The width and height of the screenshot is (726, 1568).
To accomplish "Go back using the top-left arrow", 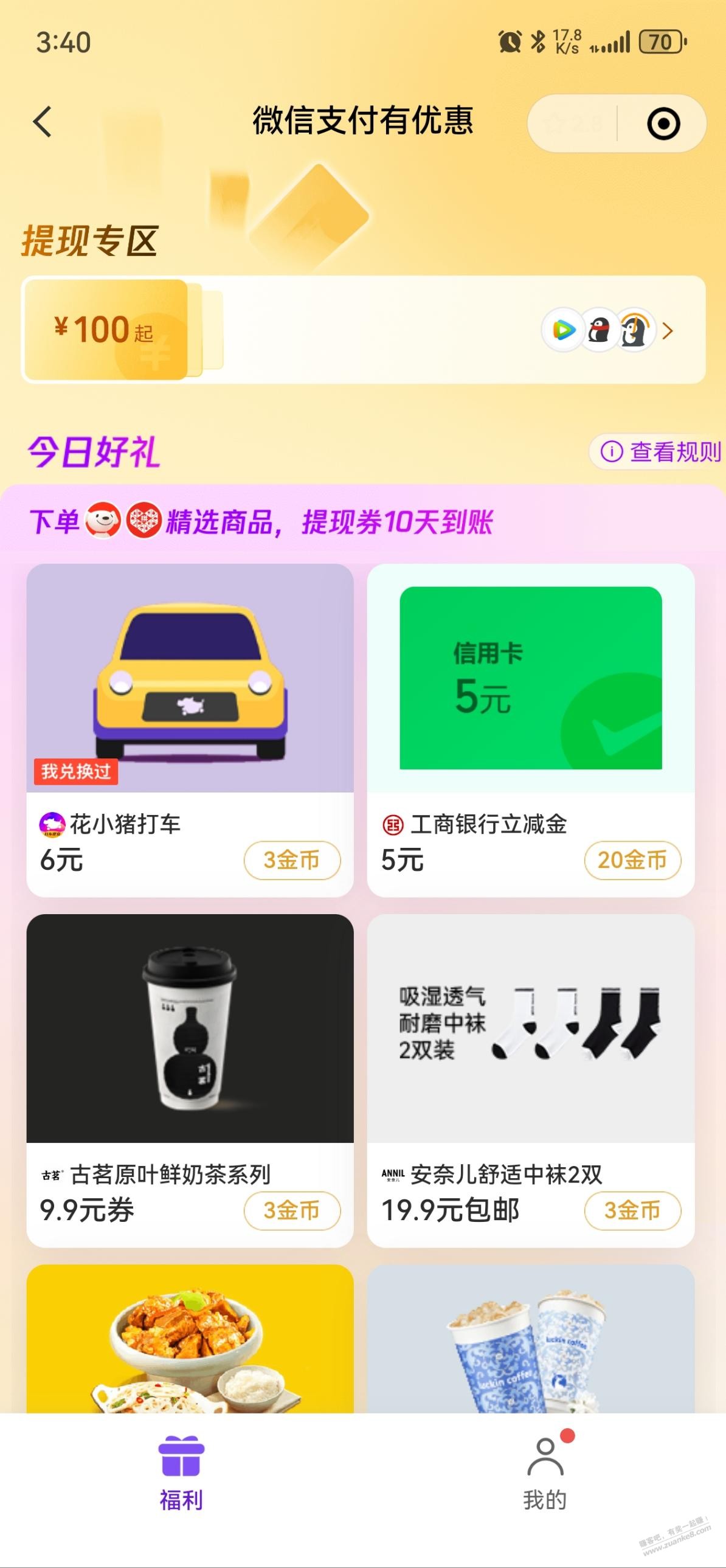I will [42, 122].
